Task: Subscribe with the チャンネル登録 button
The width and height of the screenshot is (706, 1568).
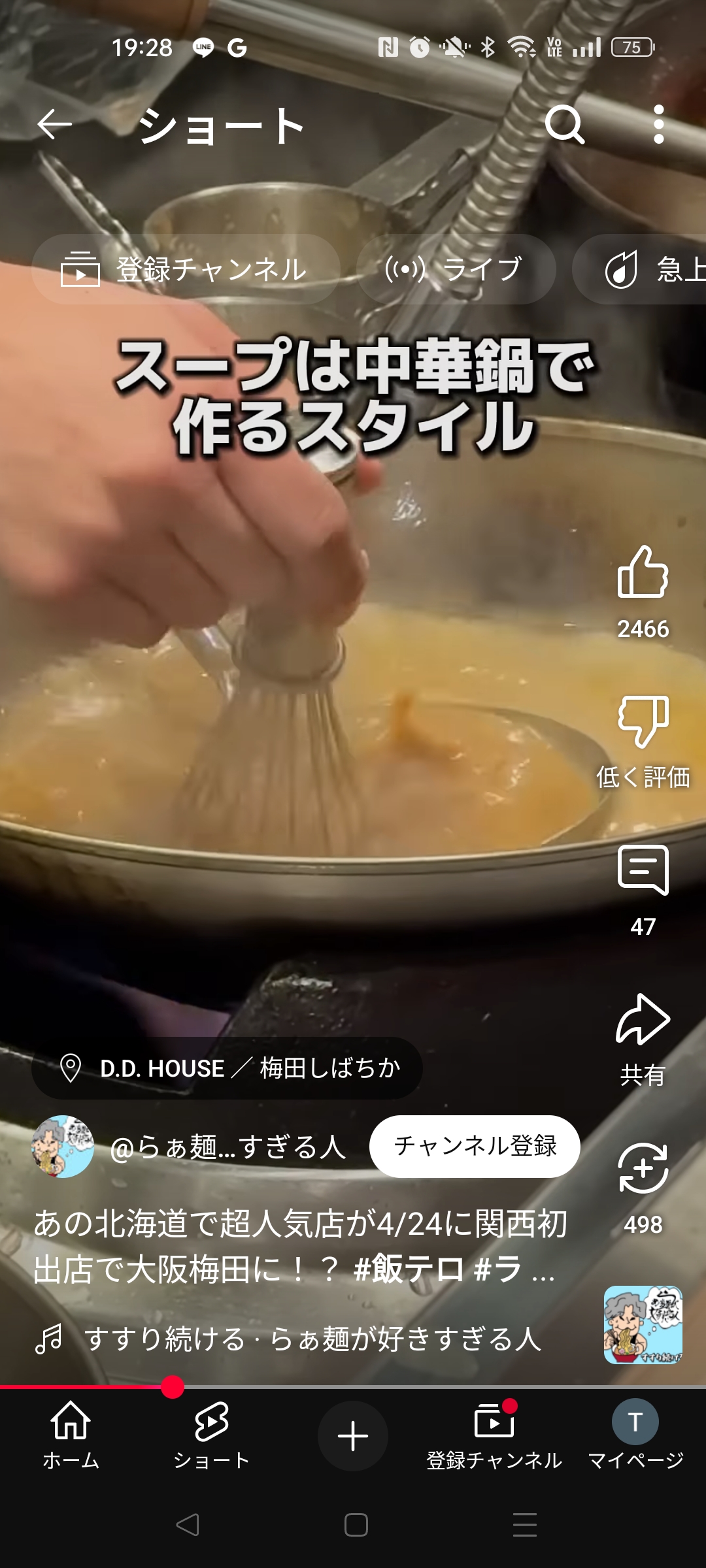Action: click(x=475, y=1147)
